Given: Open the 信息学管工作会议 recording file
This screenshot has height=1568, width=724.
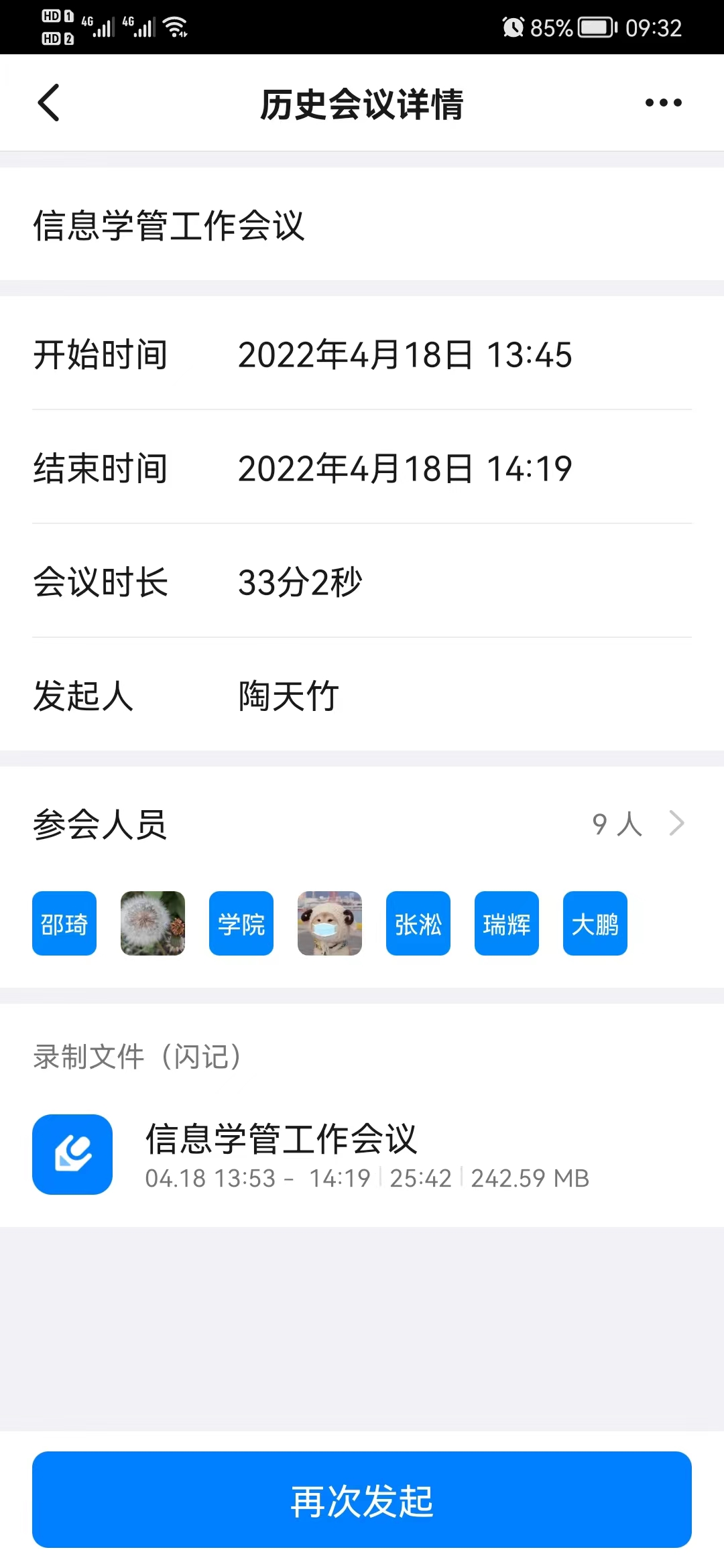Looking at the screenshot, I should point(362,1154).
